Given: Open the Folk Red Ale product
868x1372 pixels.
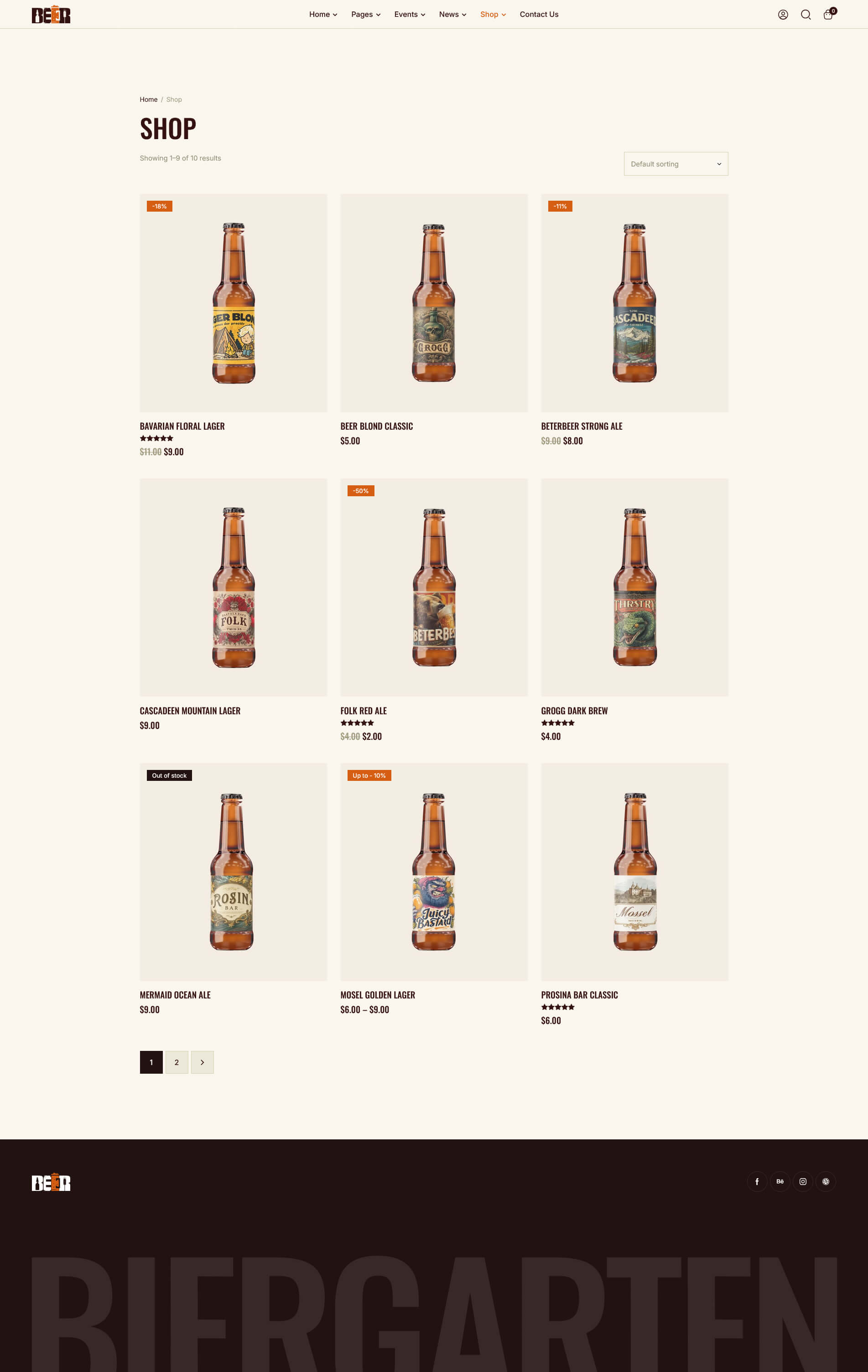Looking at the screenshot, I should [363, 711].
